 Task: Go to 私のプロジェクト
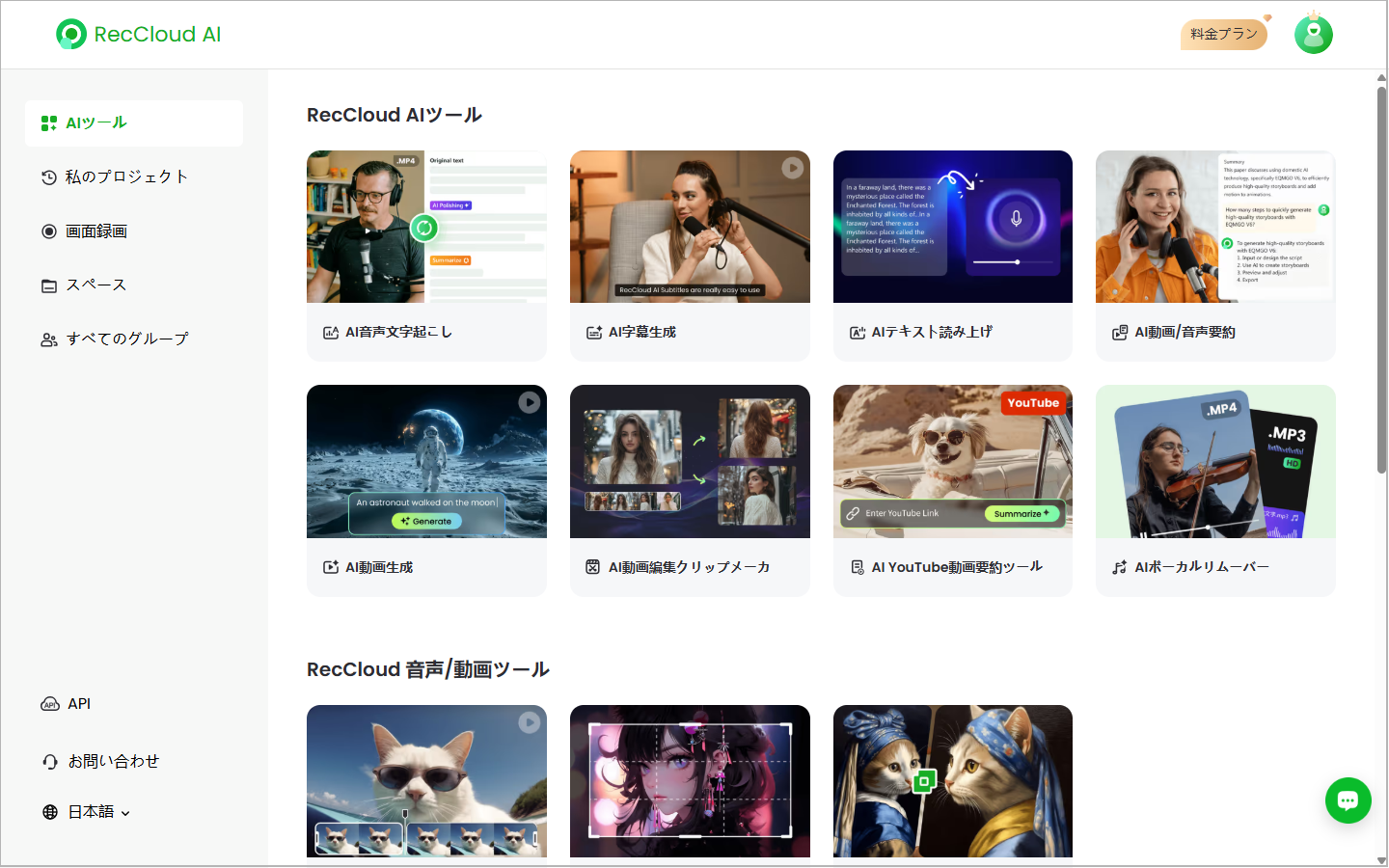pos(125,177)
